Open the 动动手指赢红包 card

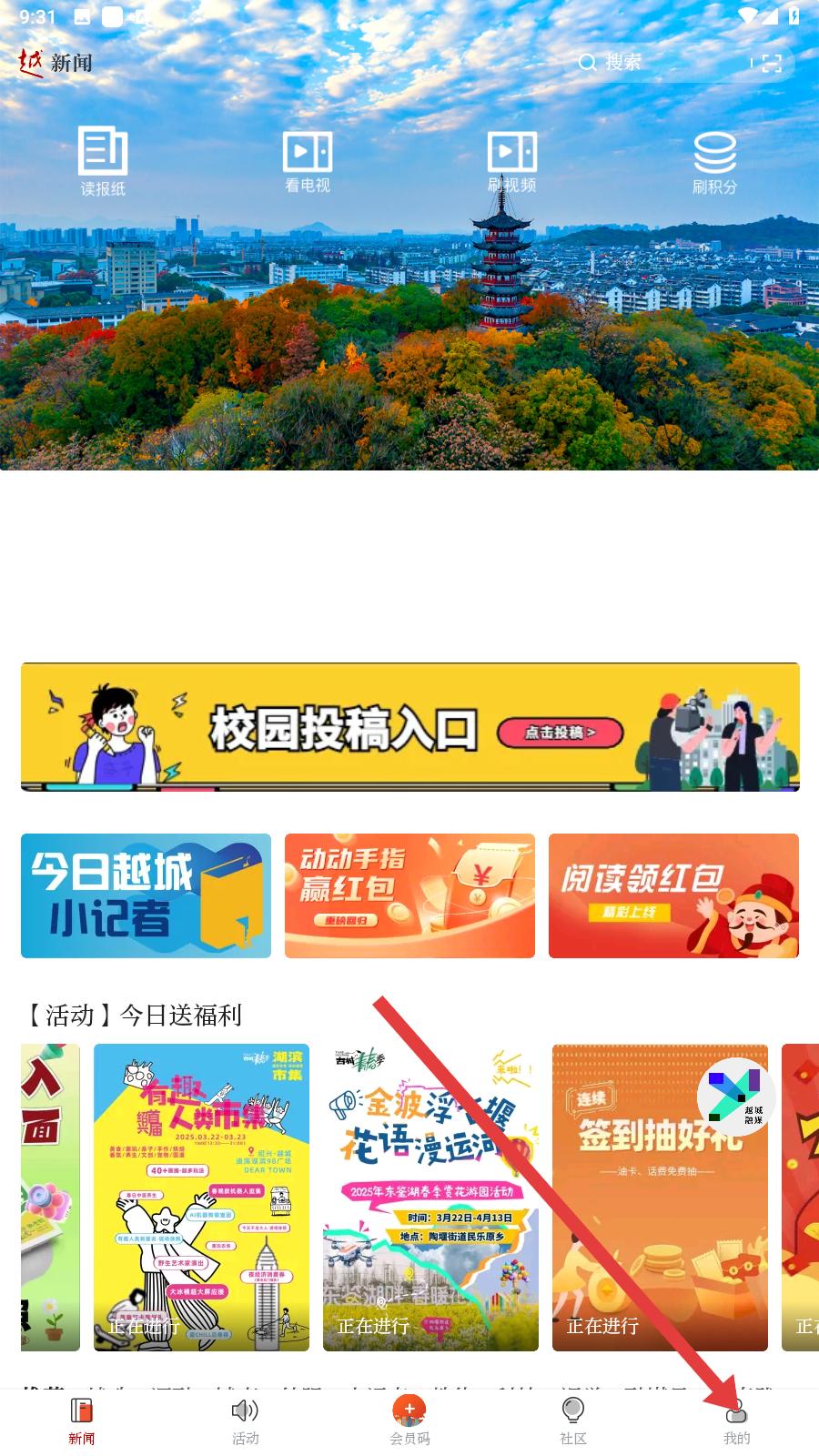[x=409, y=895]
